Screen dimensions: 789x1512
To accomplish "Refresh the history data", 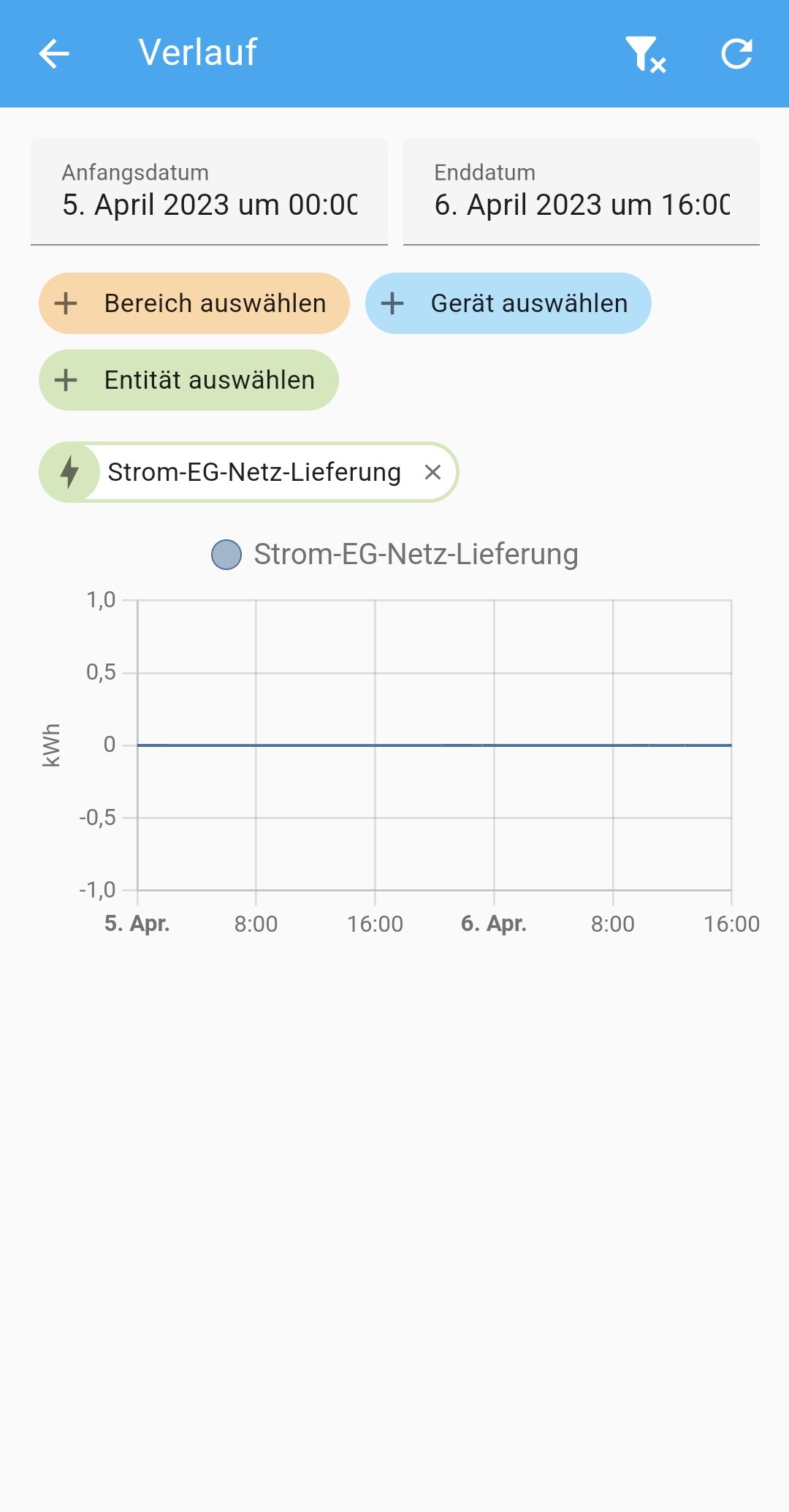I will (x=736, y=54).
